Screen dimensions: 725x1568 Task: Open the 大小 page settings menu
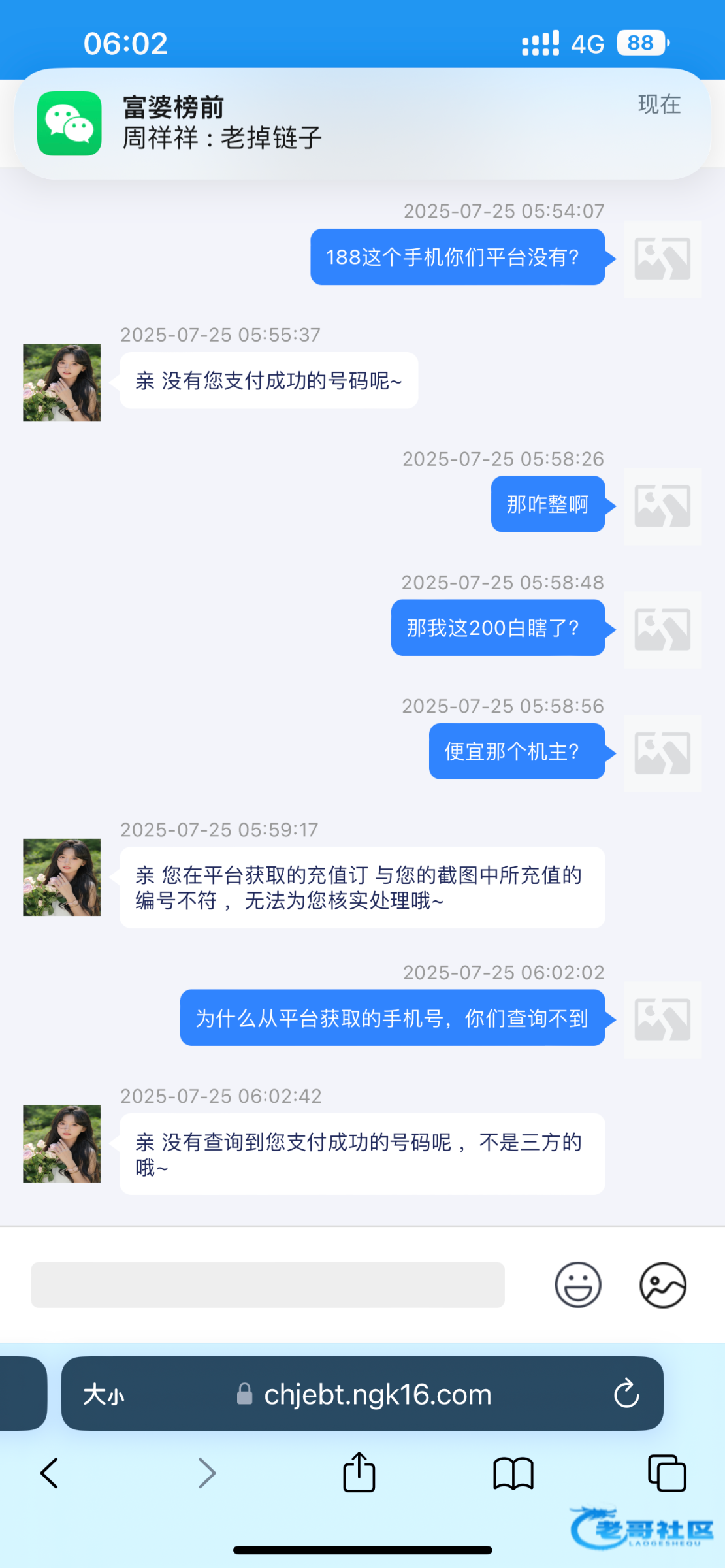pos(104,1394)
